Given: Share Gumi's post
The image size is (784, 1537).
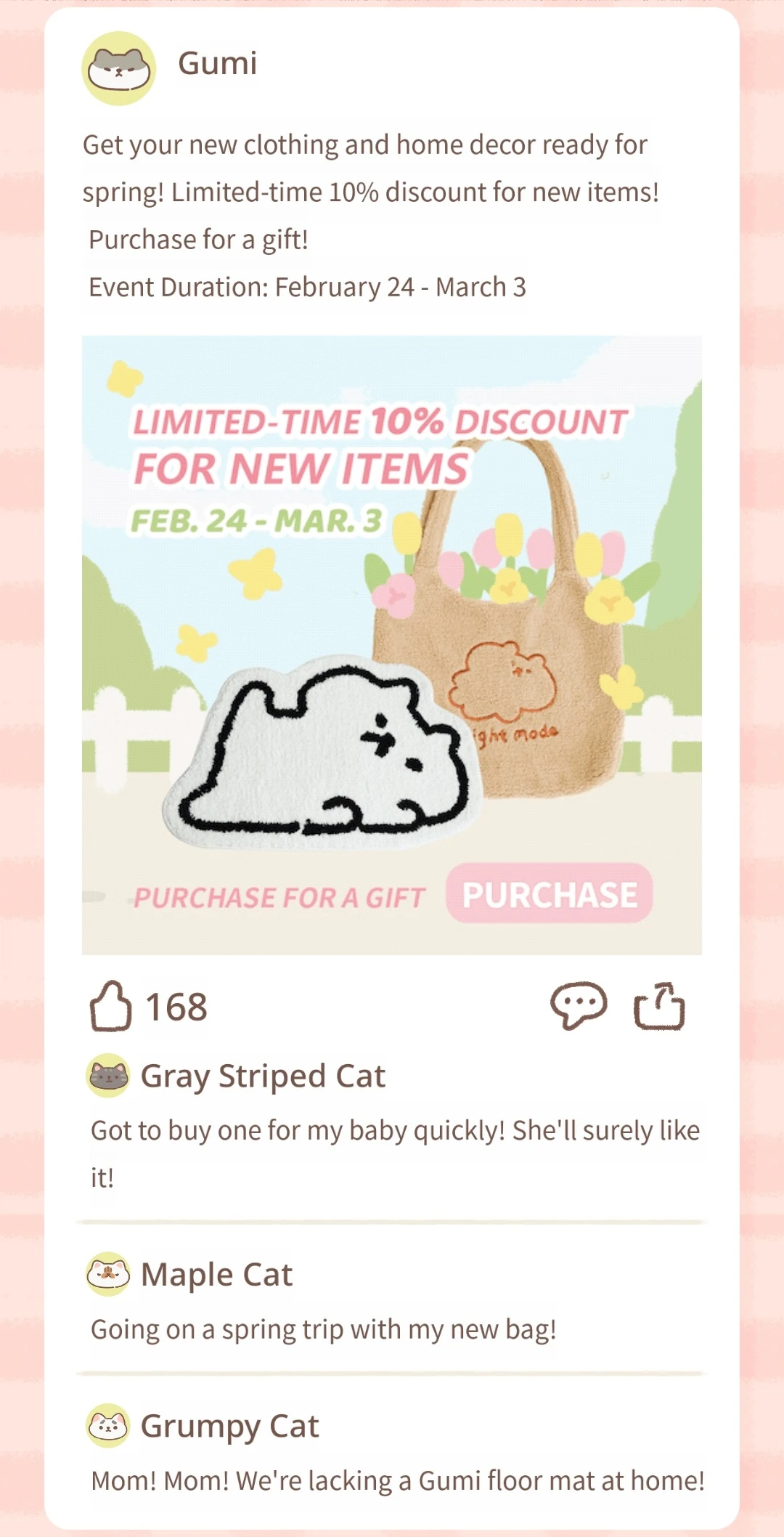Looking at the screenshot, I should 659,1006.
